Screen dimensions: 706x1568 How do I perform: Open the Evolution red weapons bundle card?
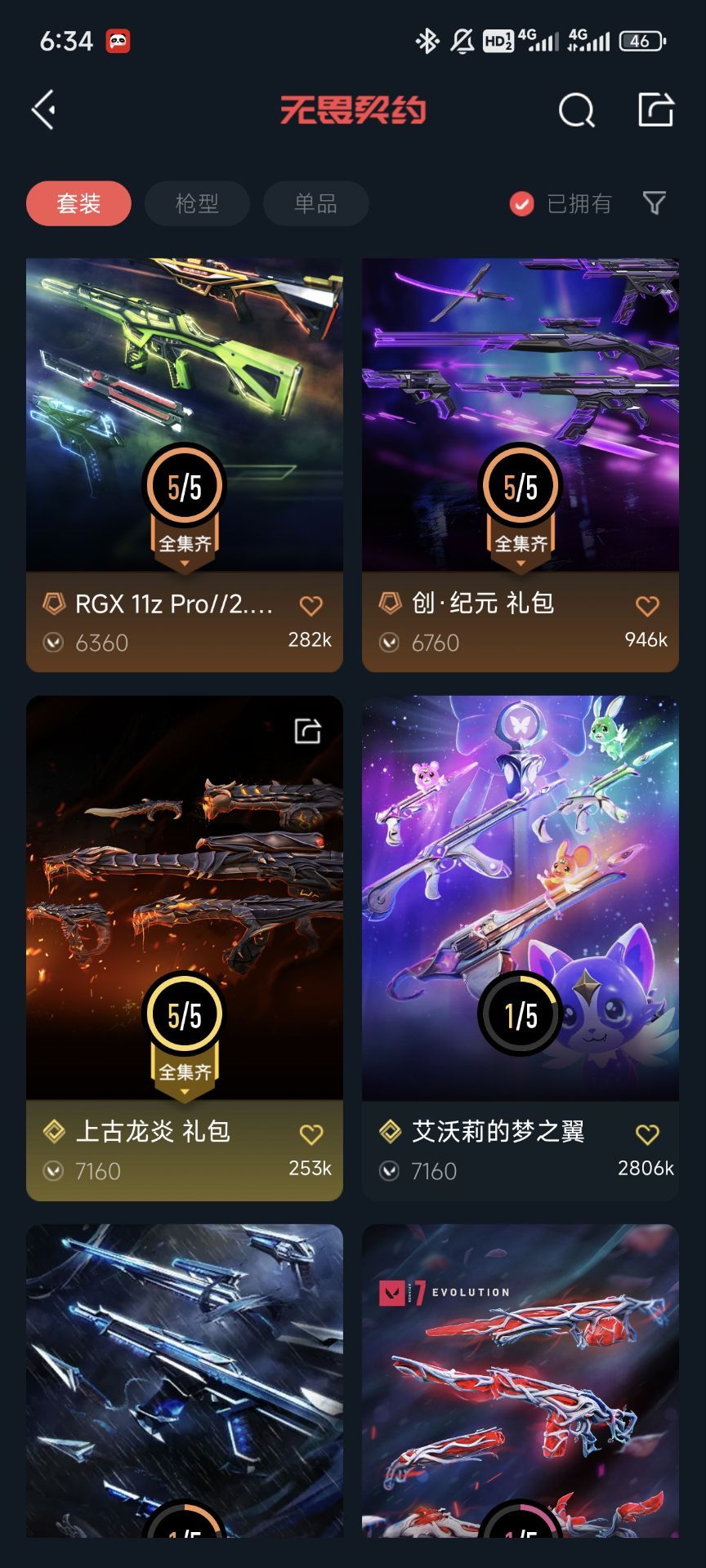point(521,1380)
